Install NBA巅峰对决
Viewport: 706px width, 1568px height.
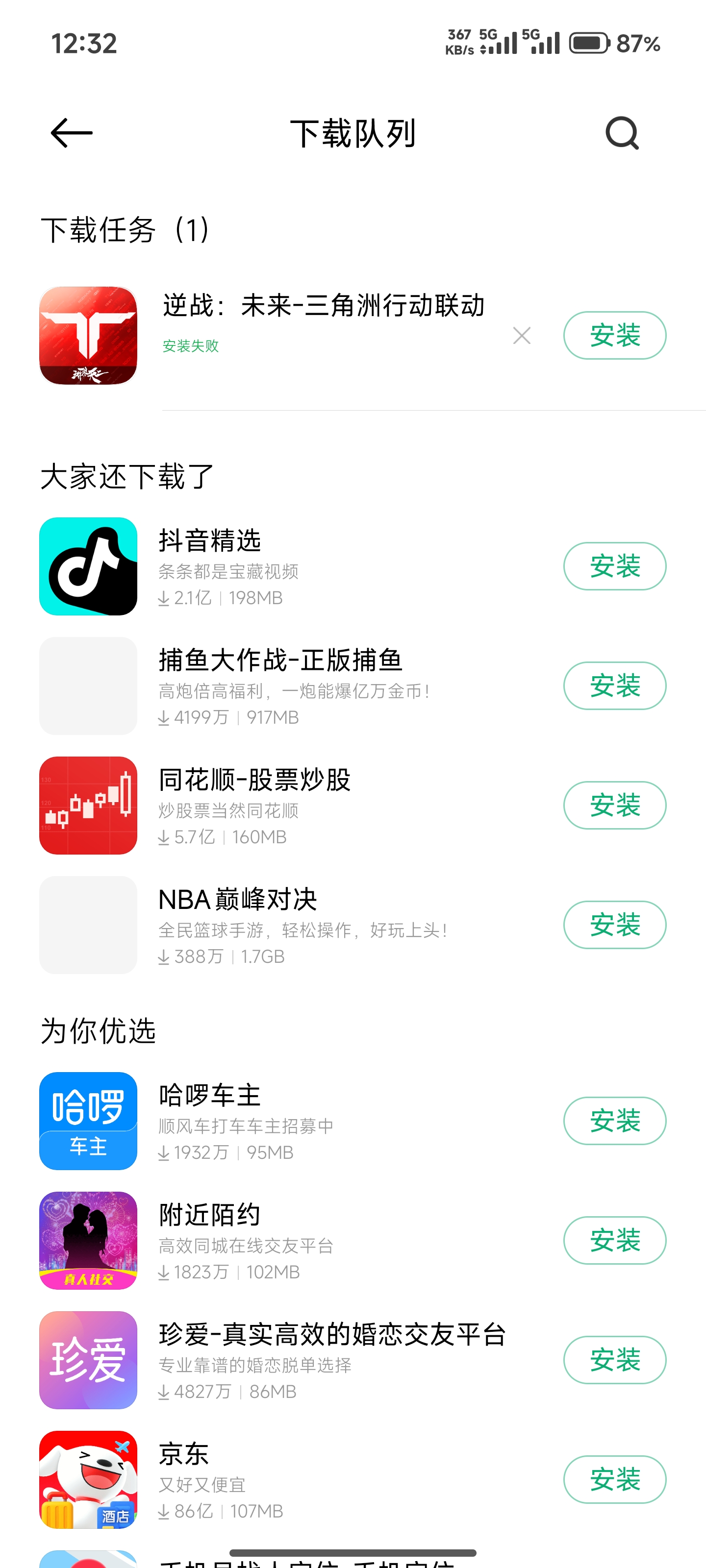(614, 925)
